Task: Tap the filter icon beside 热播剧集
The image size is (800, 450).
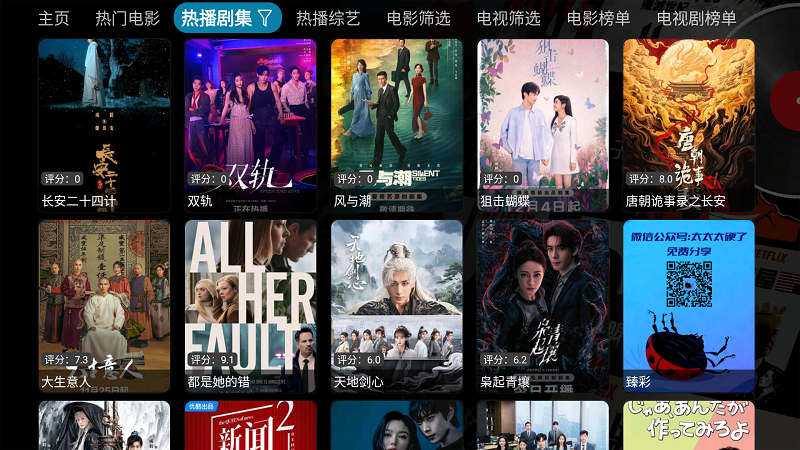Action: pos(265,17)
